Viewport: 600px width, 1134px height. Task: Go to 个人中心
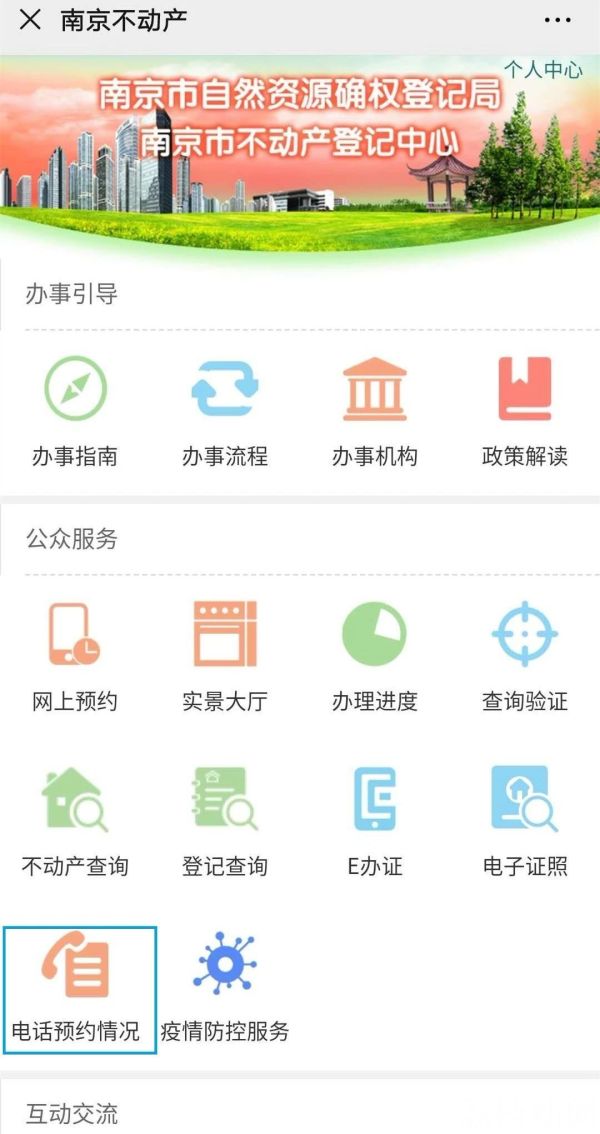coord(543,70)
